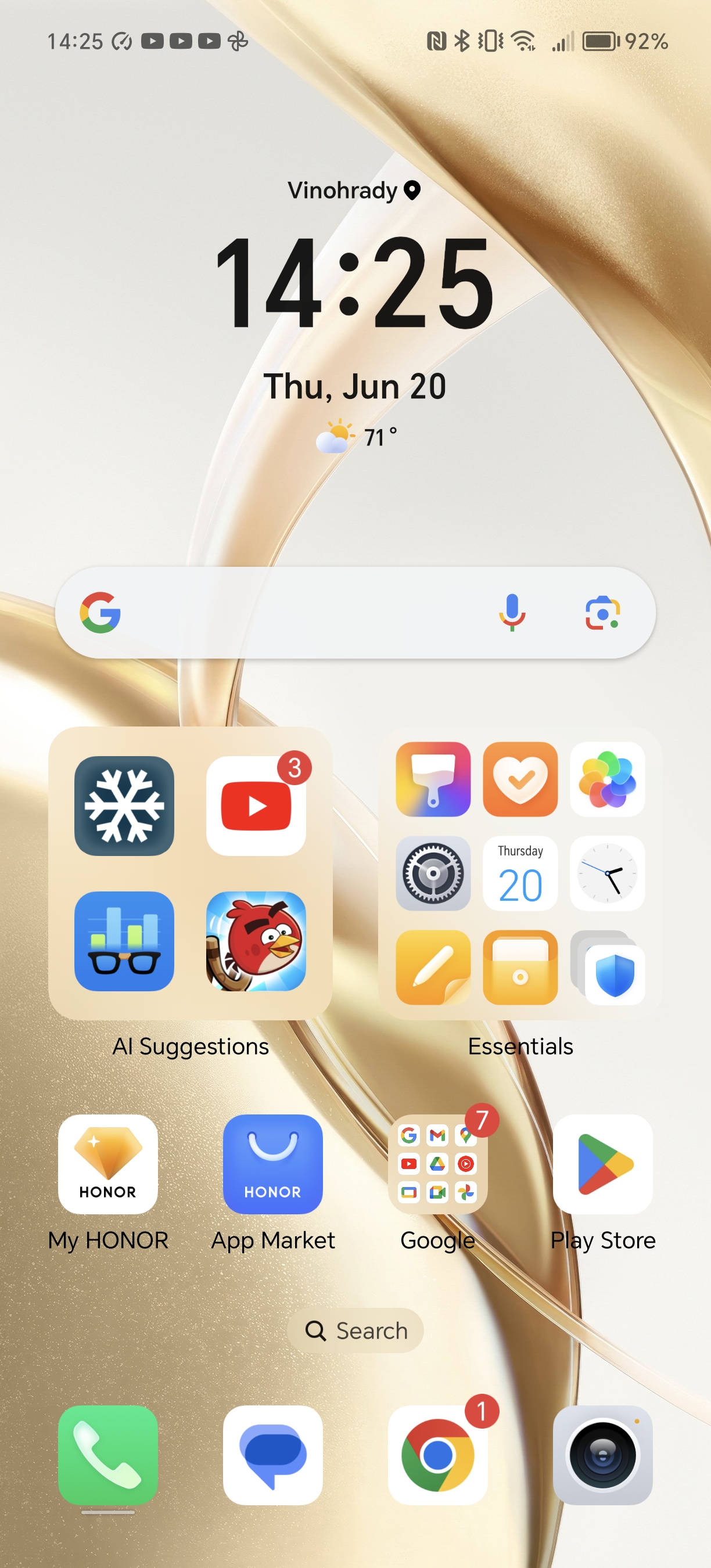This screenshot has width=711, height=1568.
Task: Open the Phone dialer
Action: point(107,1455)
